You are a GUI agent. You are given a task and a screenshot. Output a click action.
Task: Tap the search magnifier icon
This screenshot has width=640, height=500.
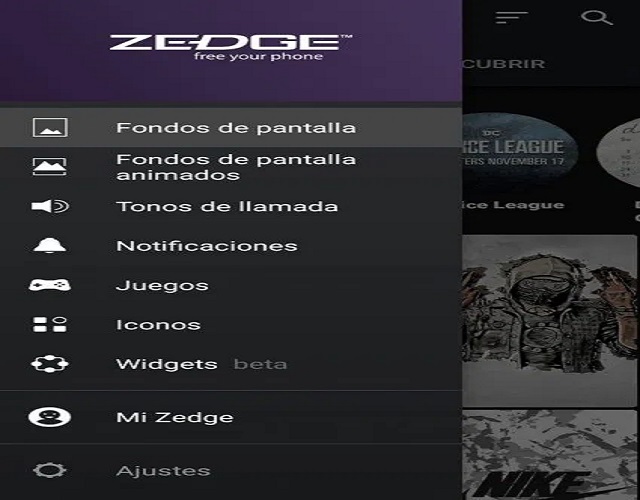click(597, 17)
